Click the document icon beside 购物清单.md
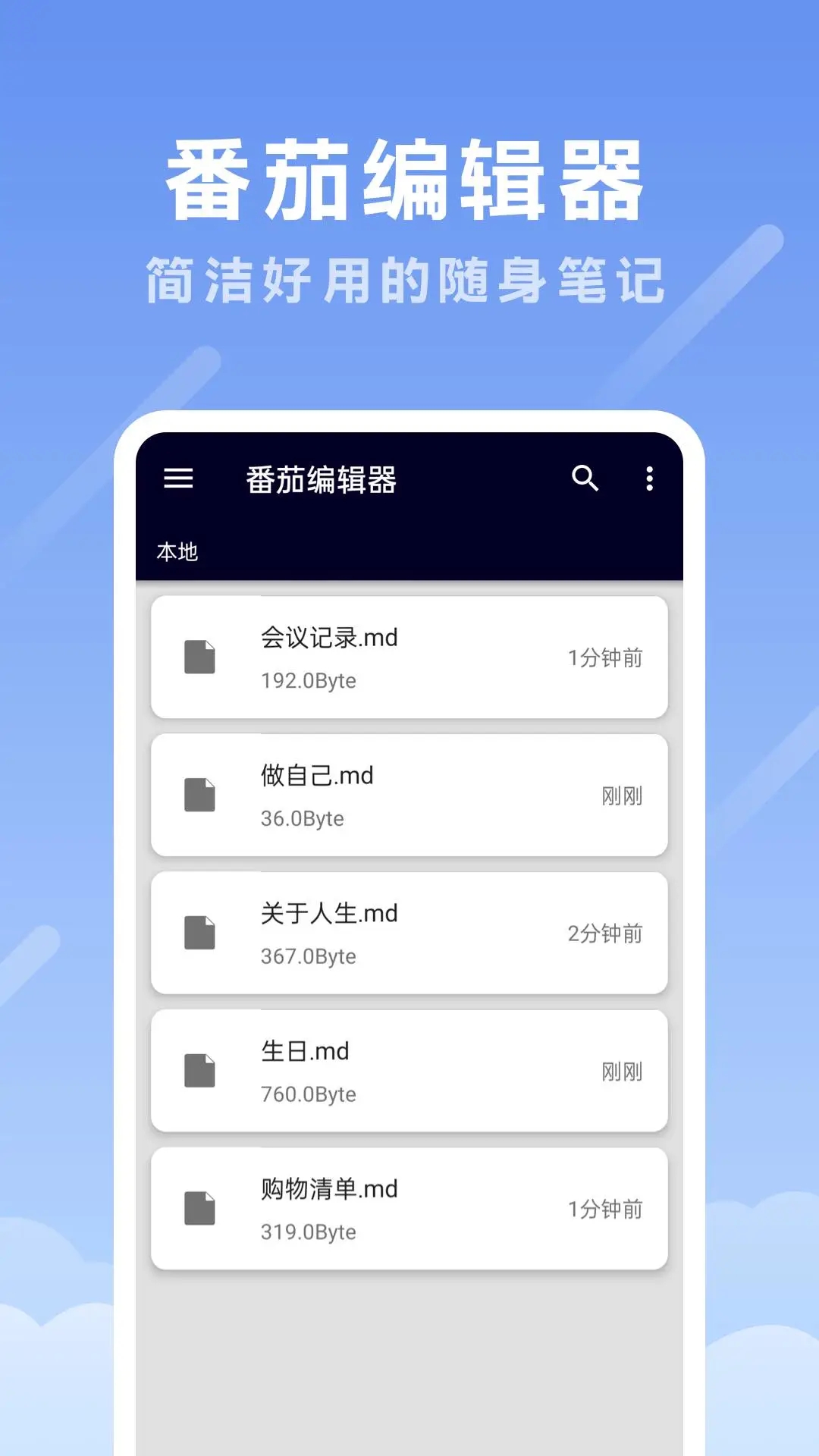This screenshot has width=819, height=1456. [198, 1207]
